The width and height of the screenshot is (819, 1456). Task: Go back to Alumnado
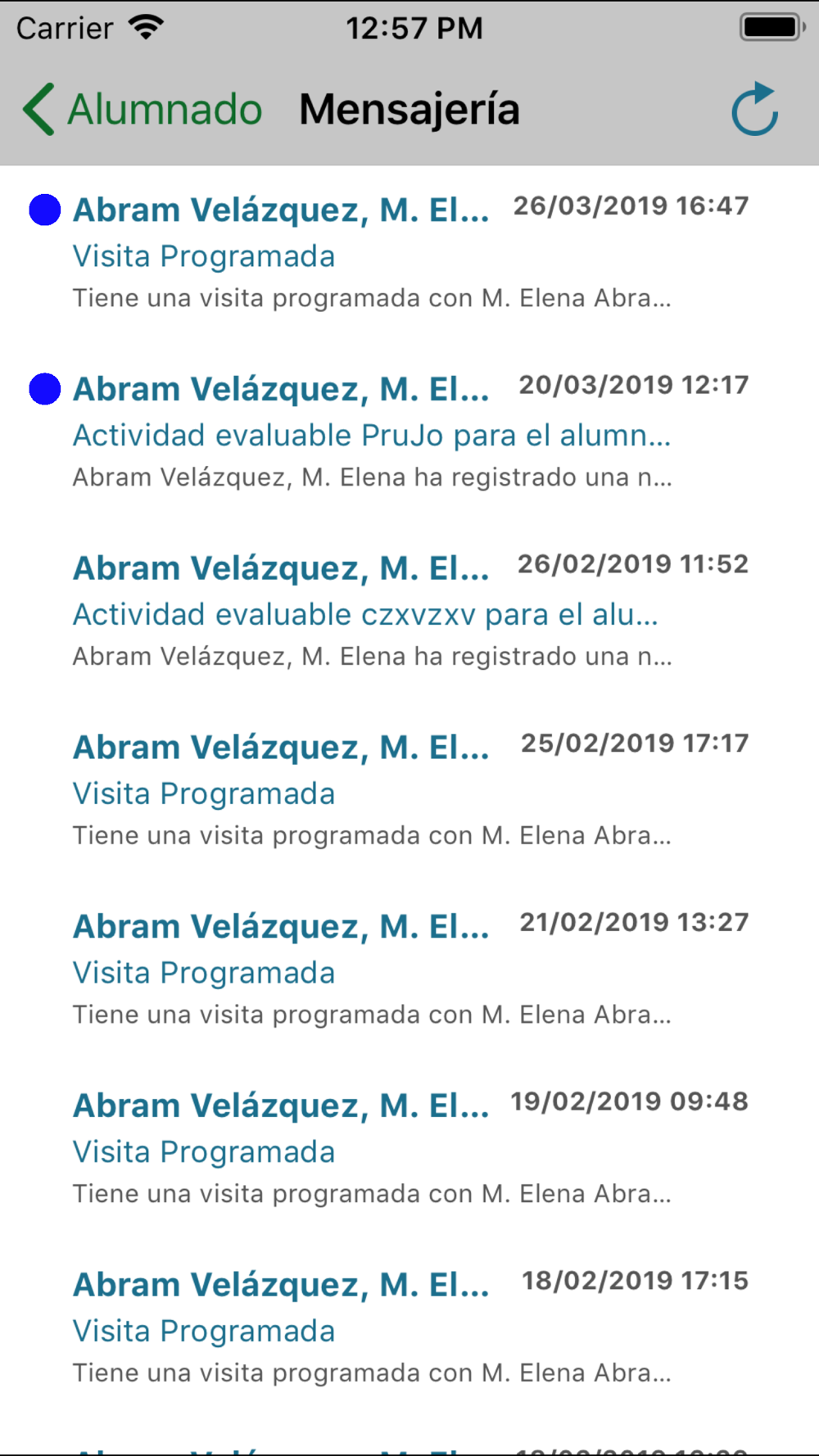[143, 109]
